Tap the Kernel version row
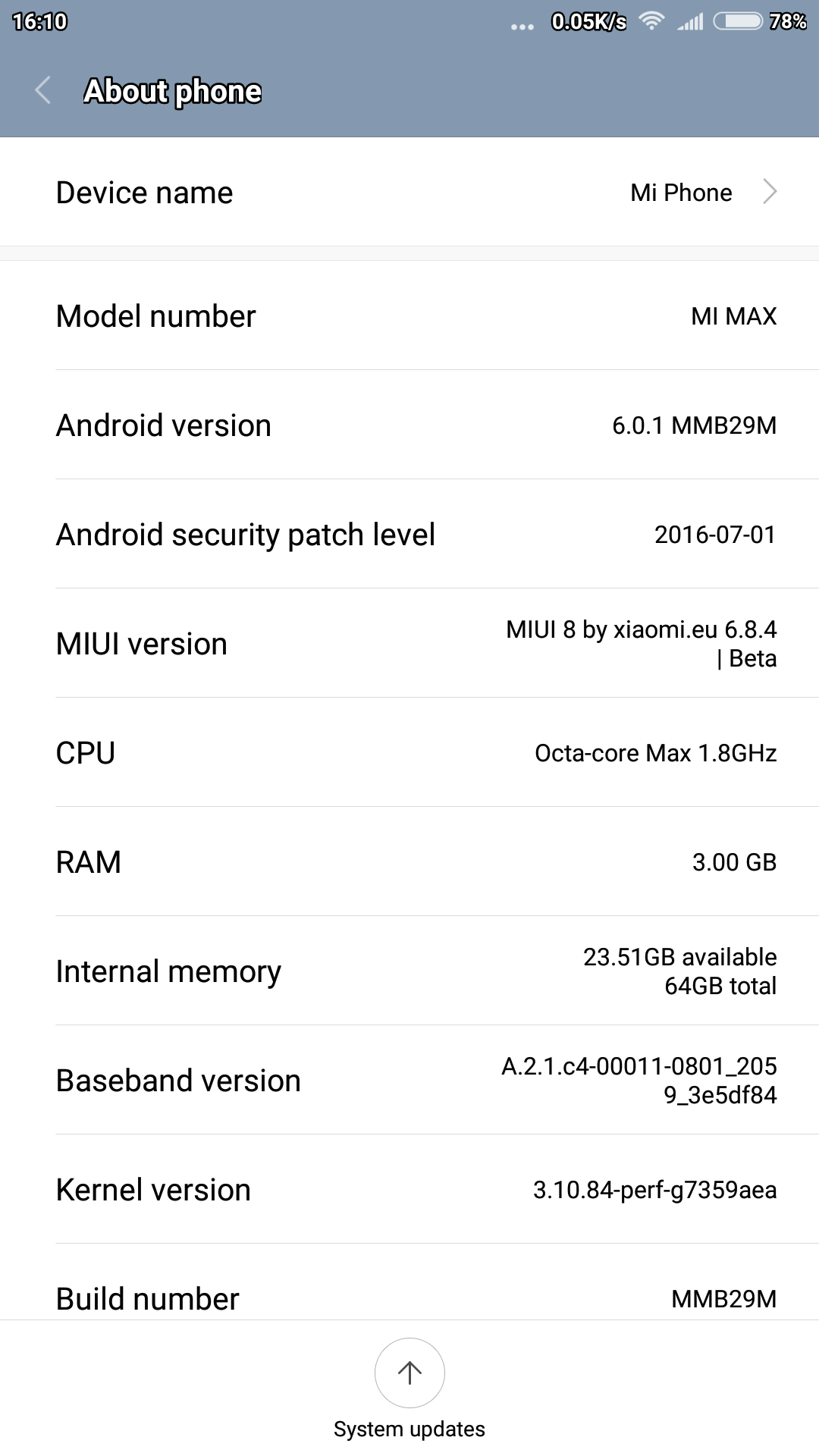819x1456 pixels. coord(409,1189)
